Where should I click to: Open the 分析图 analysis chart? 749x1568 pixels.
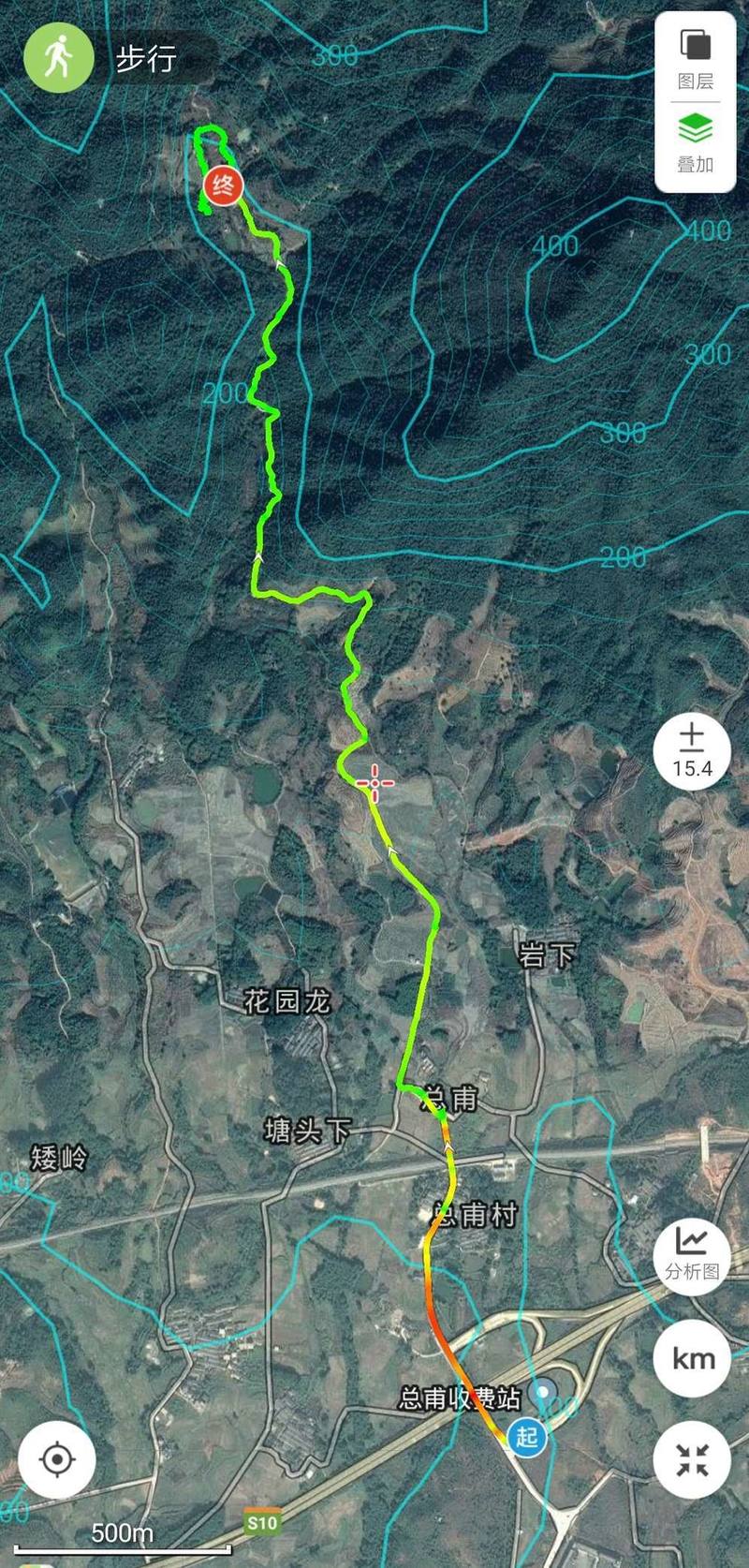[692, 1254]
